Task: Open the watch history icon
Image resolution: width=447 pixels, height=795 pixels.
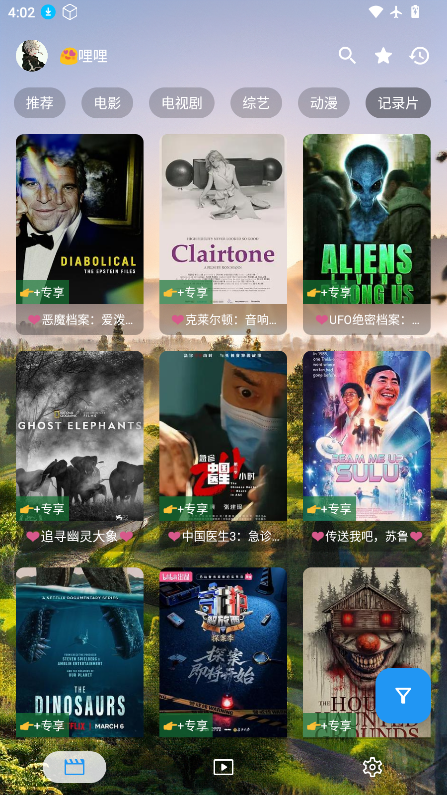Action: point(419,55)
